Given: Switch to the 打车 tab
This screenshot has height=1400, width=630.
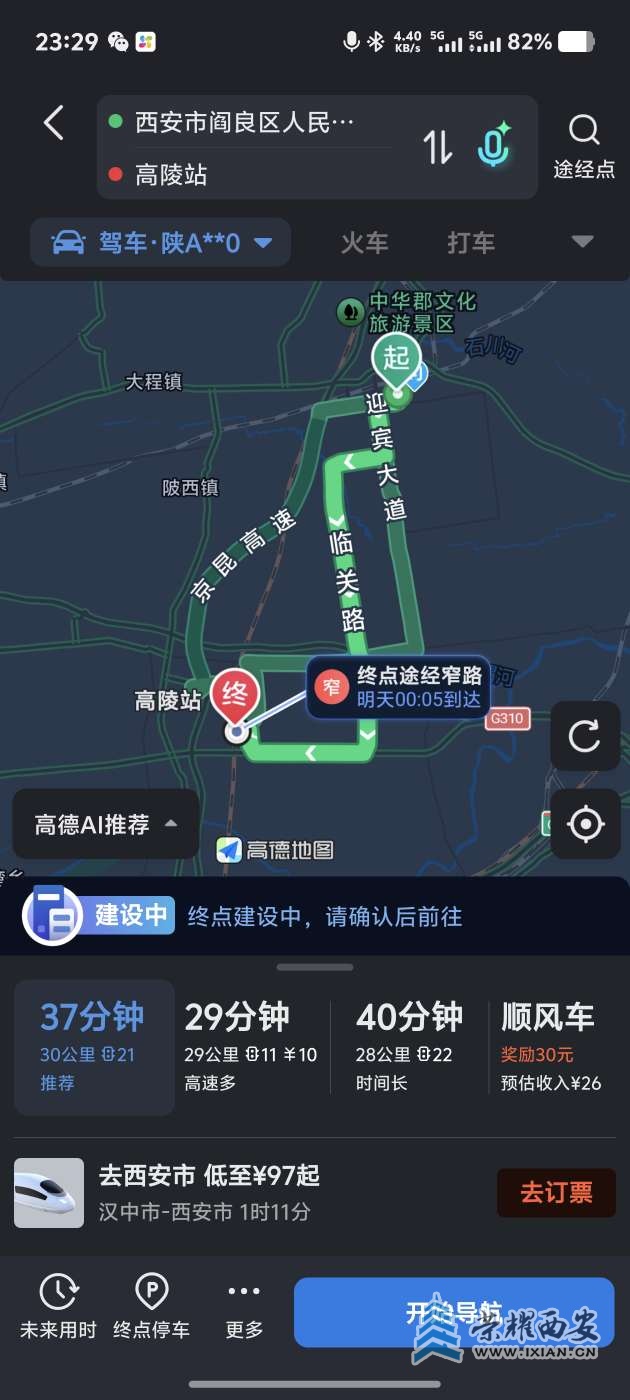Looking at the screenshot, I should click(471, 243).
